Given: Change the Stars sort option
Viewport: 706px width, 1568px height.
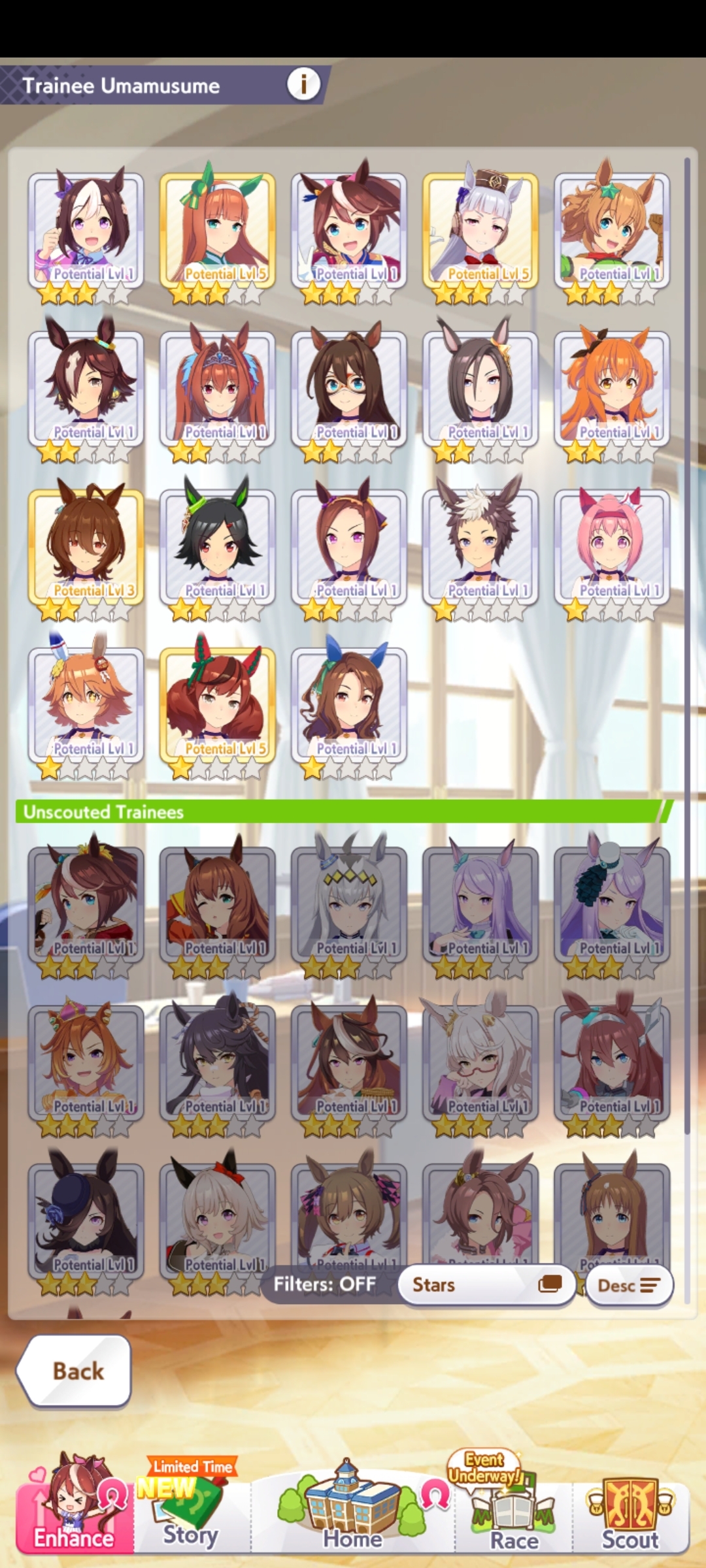Looking at the screenshot, I should [x=486, y=1284].
